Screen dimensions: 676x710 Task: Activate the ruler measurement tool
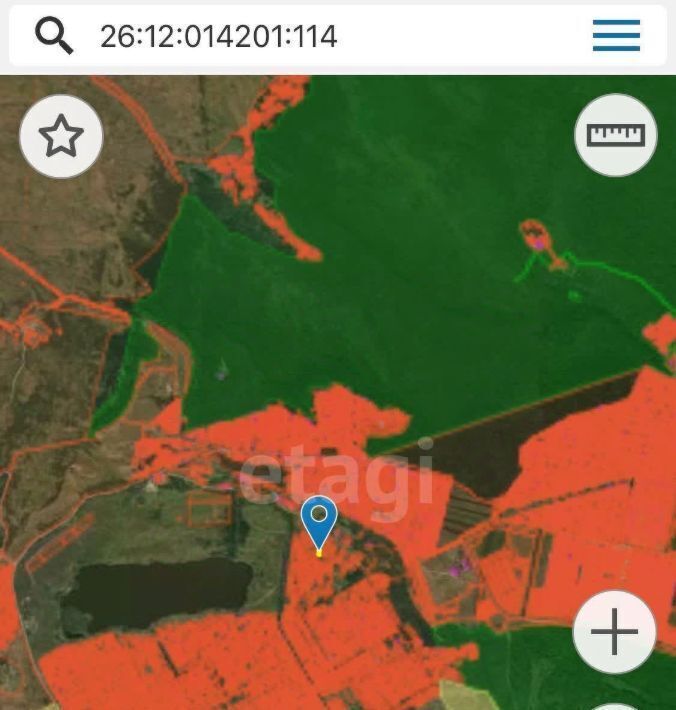pos(615,135)
